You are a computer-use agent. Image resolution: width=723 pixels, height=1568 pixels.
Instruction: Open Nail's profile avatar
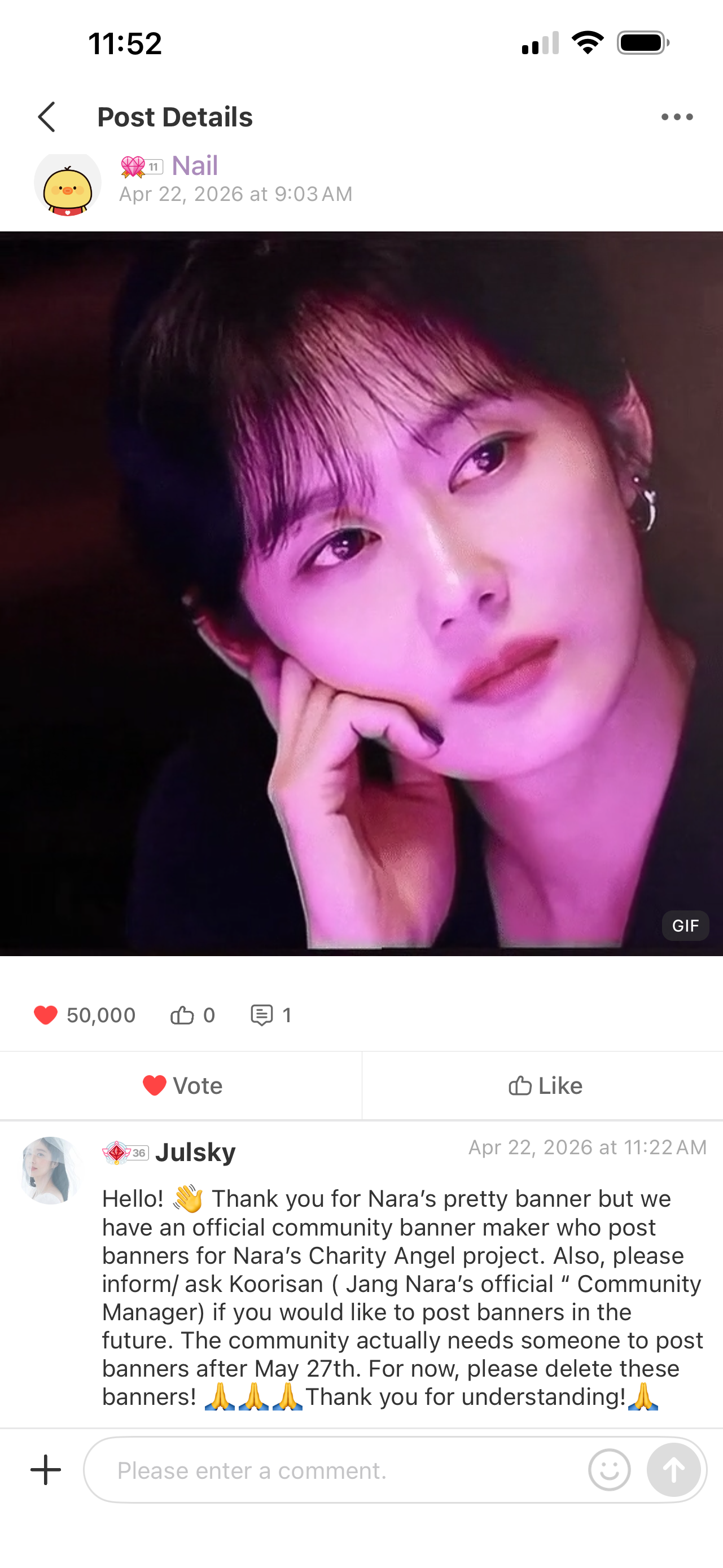click(68, 186)
